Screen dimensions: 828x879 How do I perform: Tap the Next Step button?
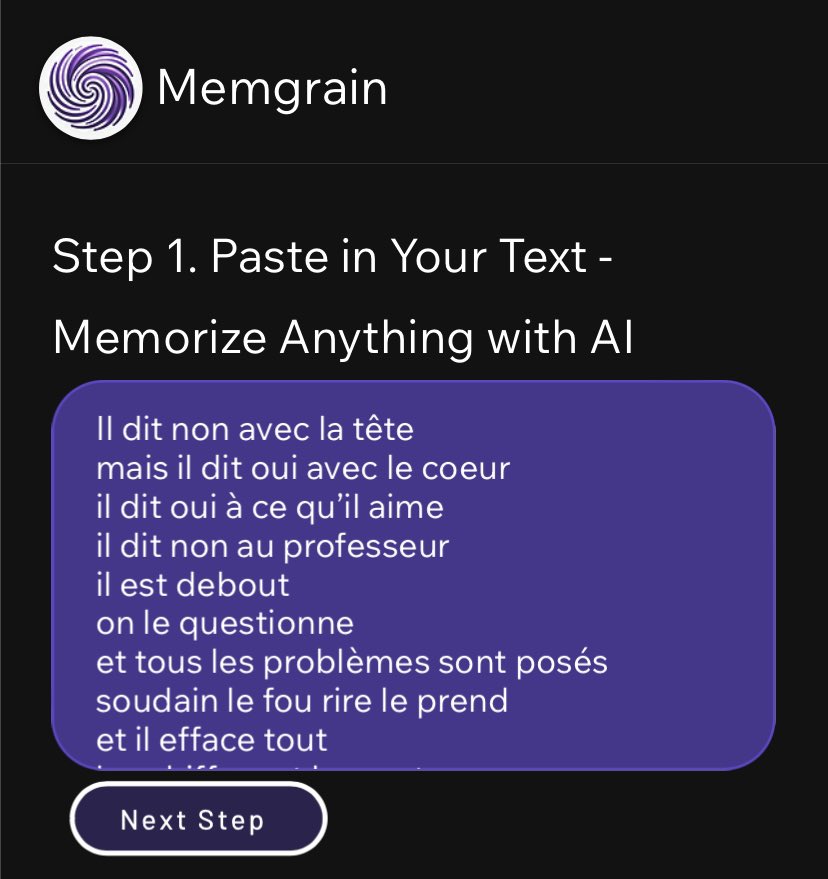198,819
